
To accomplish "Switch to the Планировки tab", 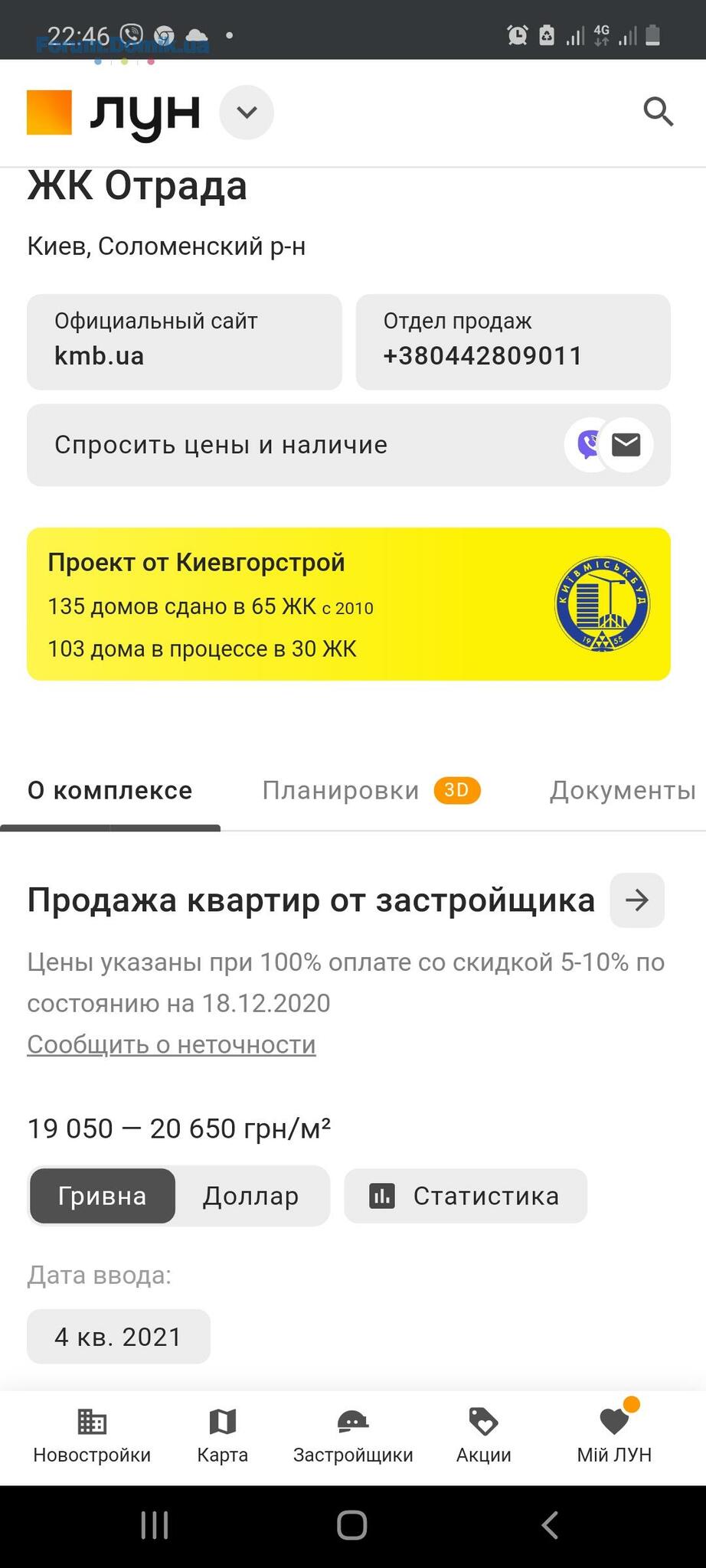I will coord(371,790).
